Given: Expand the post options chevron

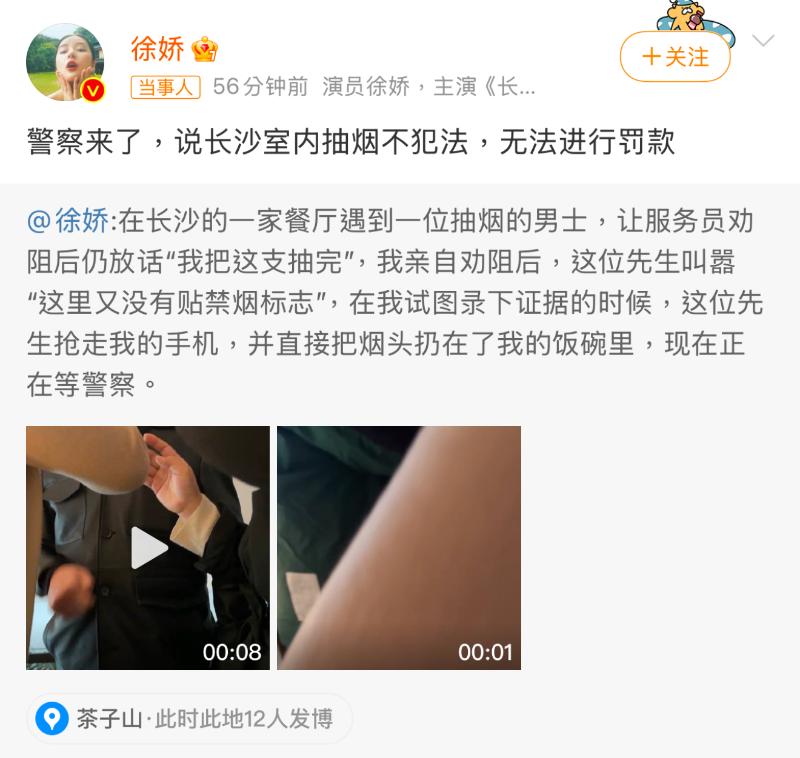Looking at the screenshot, I should pos(763,41).
